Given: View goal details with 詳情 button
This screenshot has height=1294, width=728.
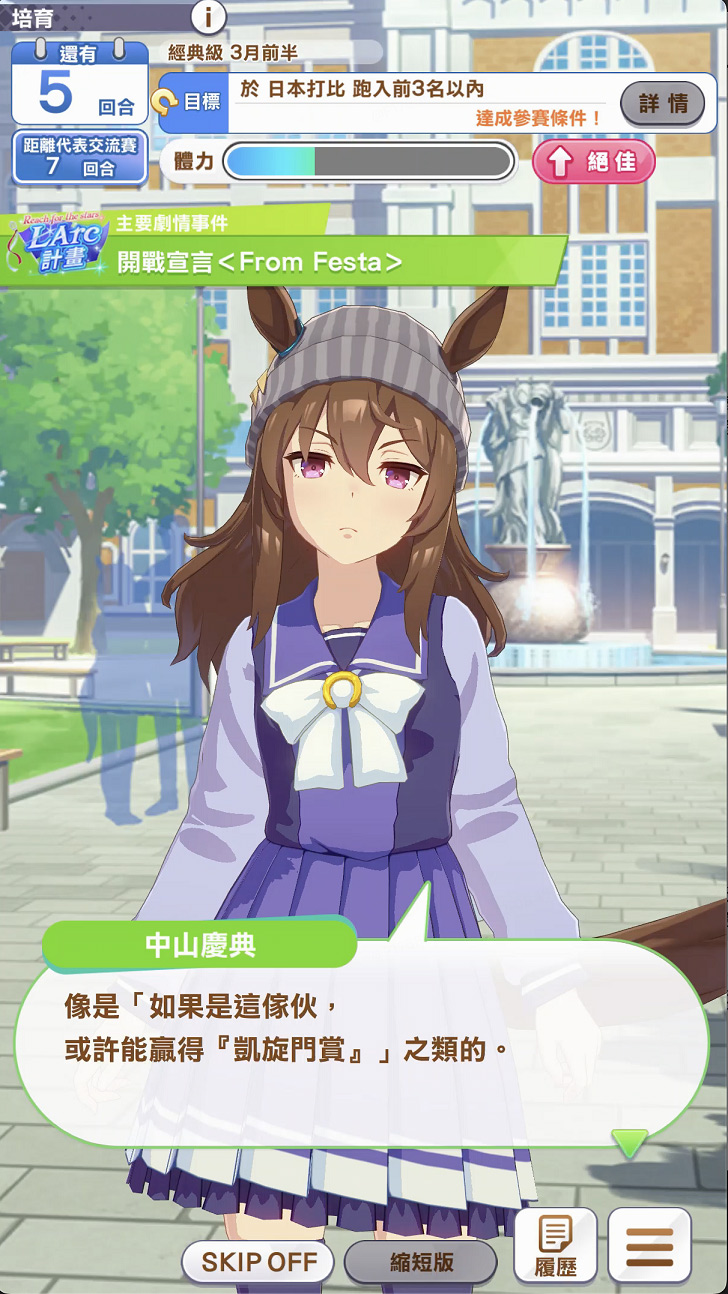Looking at the screenshot, I should [x=663, y=103].
